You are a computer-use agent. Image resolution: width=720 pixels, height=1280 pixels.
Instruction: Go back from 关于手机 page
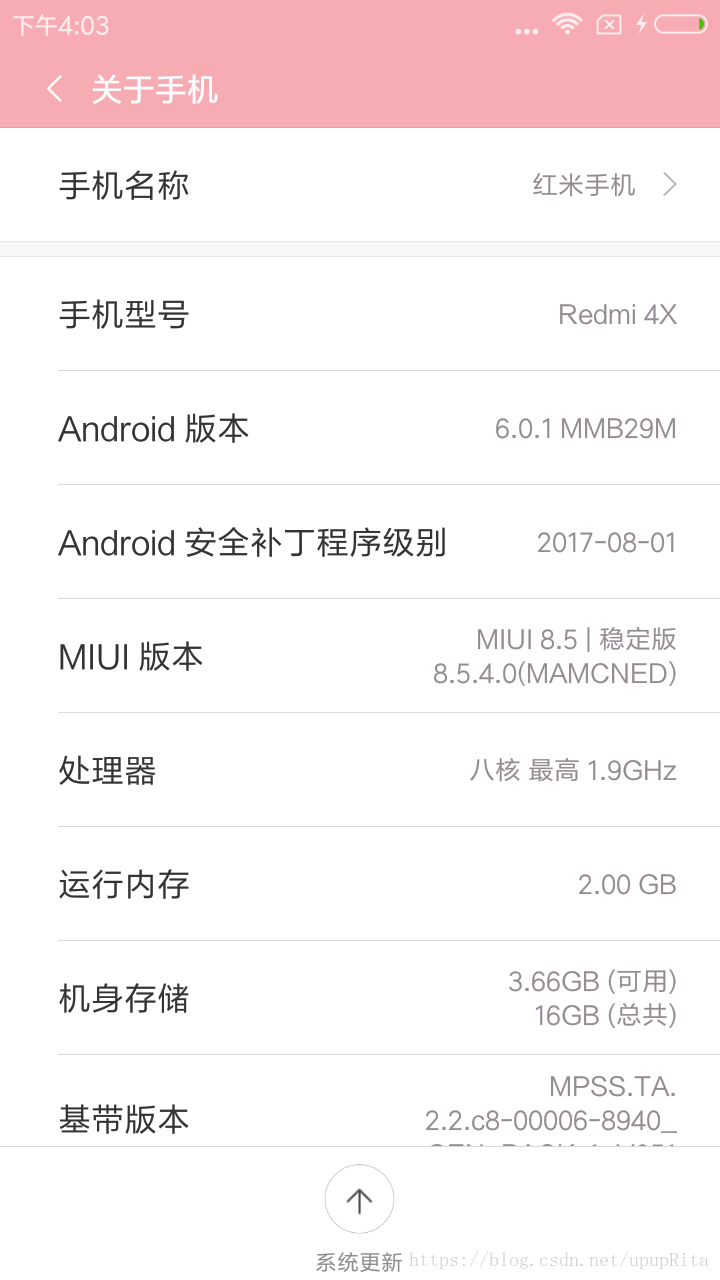click(55, 89)
